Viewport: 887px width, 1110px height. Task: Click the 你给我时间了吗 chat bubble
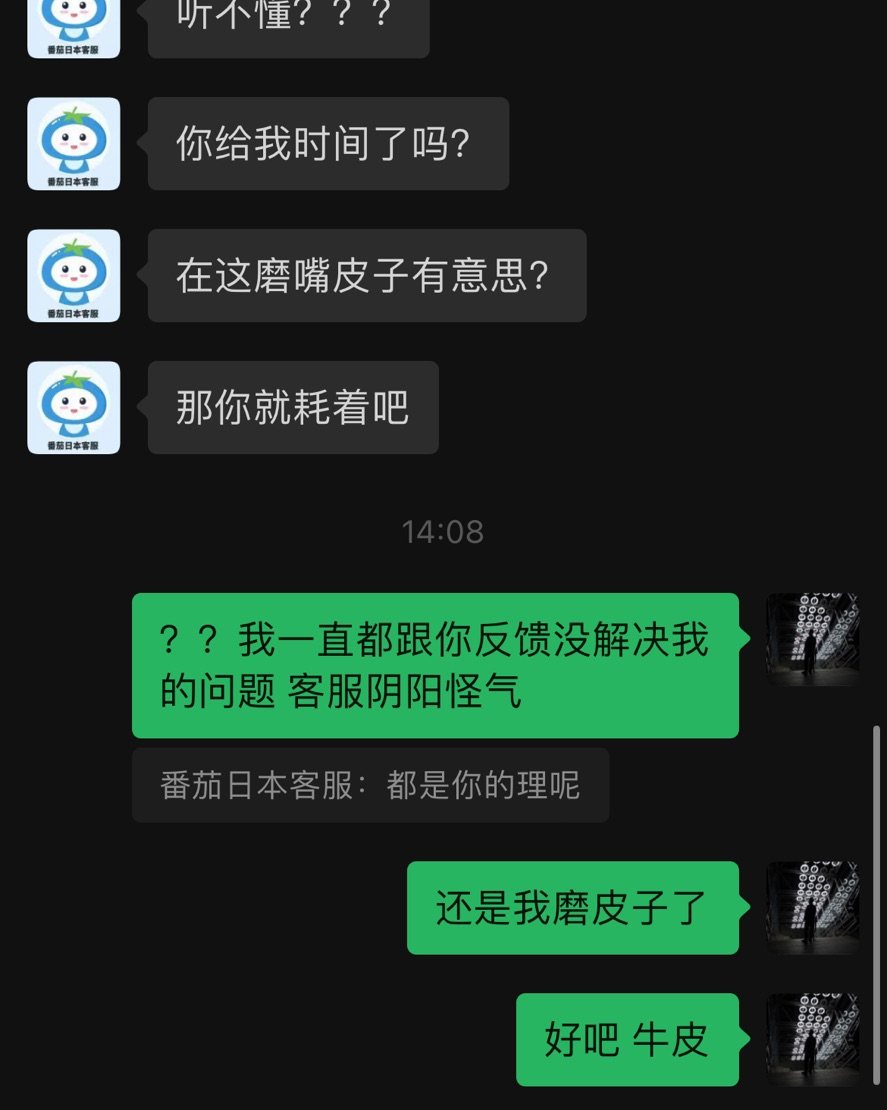click(x=328, y=144)
